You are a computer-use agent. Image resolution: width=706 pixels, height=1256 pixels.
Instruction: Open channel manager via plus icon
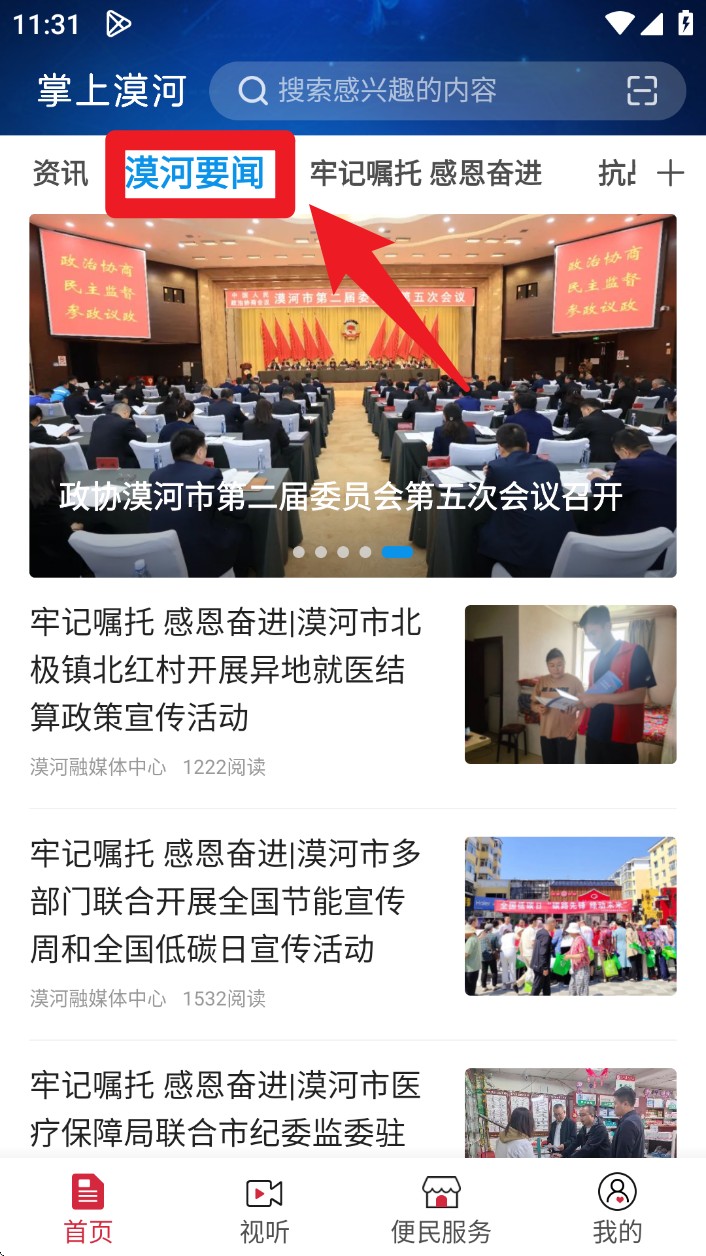(x=670, y=173)
